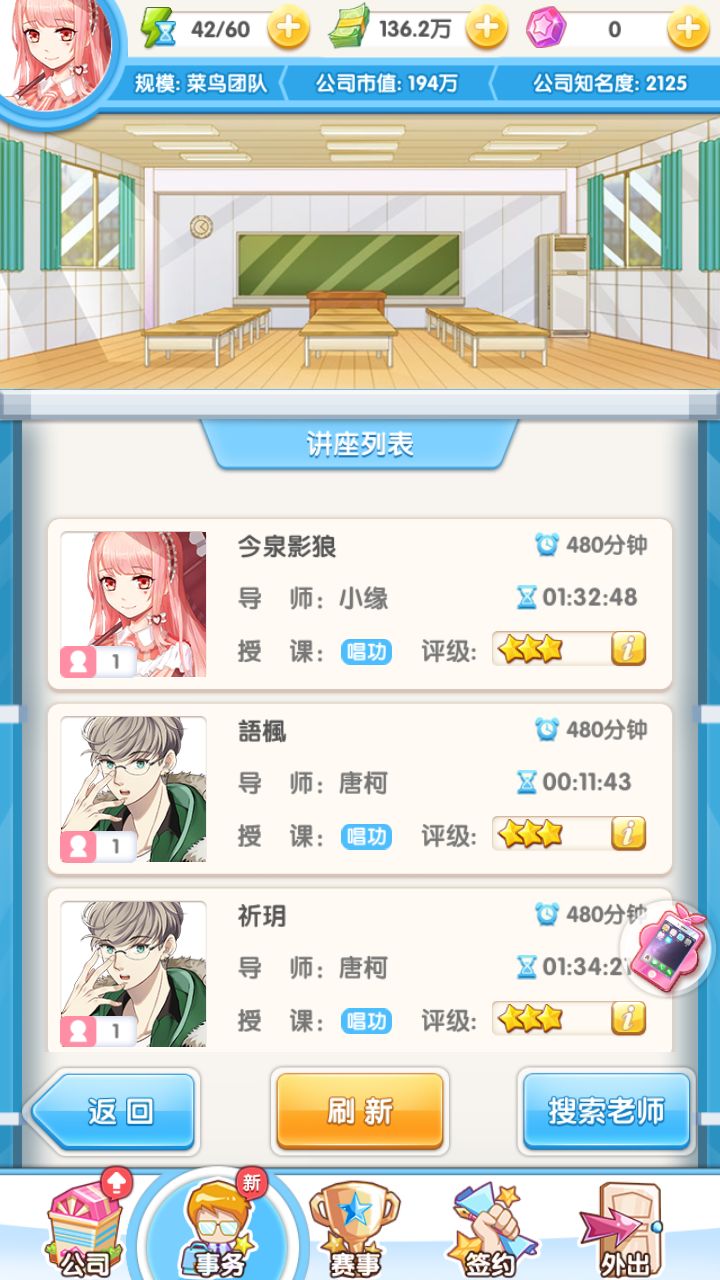View rating info for 語楓's lecture
The height and width of the screenshot is (1280, 720).
tap(628, 833)
